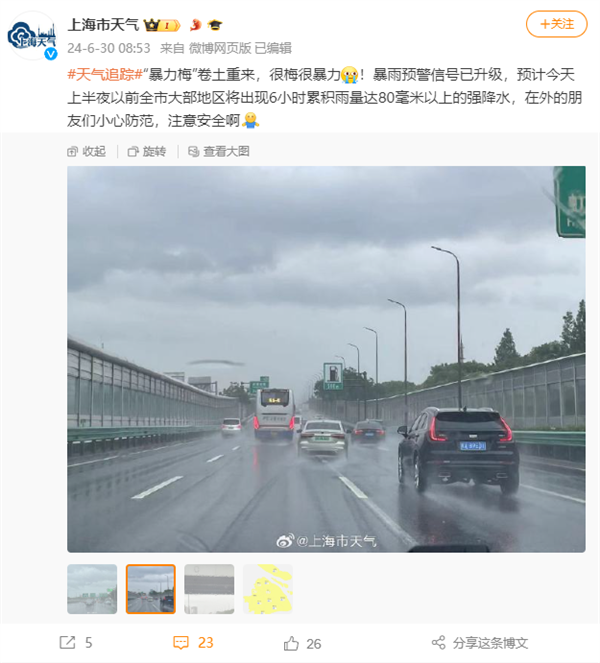Image resolution: width=600 pixels, height=663 pixels.
Task: Open the 上海市天气 account name
Action: click(103, 24)
